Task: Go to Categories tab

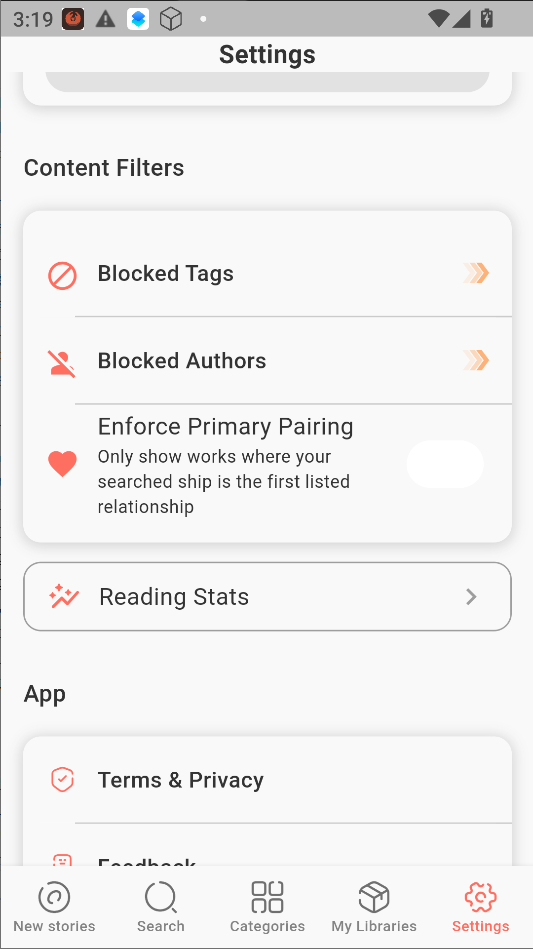Action: (267, 907)
